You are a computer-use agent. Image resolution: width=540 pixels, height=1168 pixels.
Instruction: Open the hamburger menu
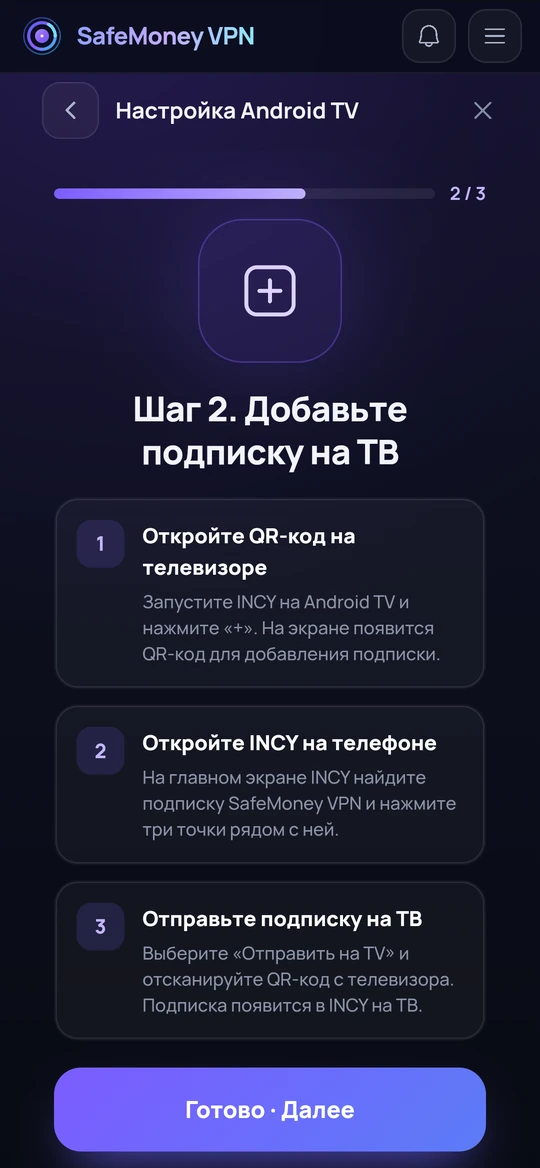495,36
